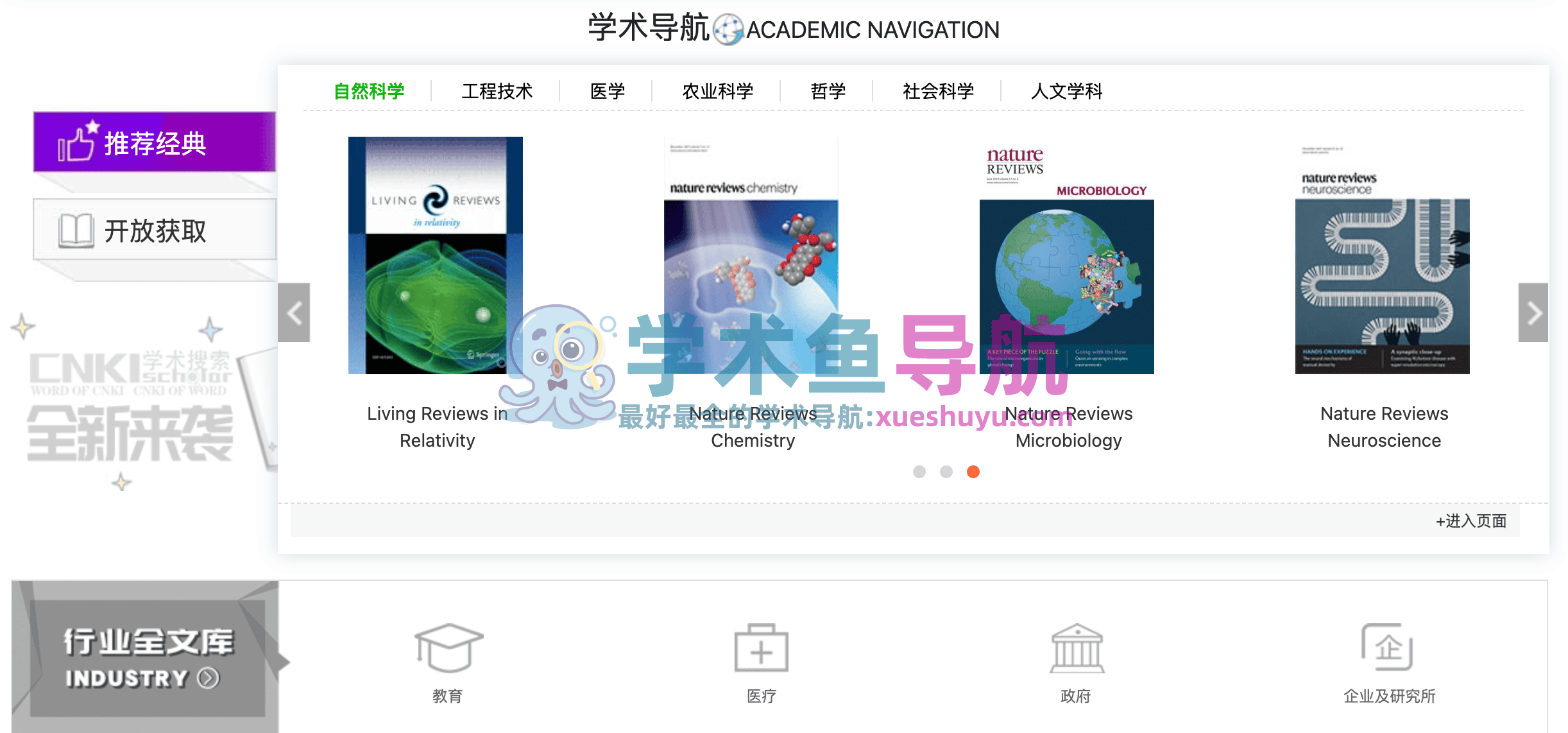Viewport: 1568px width, 733px height.
Task: Select the 开放获取 side button
Action: [155, 230]
